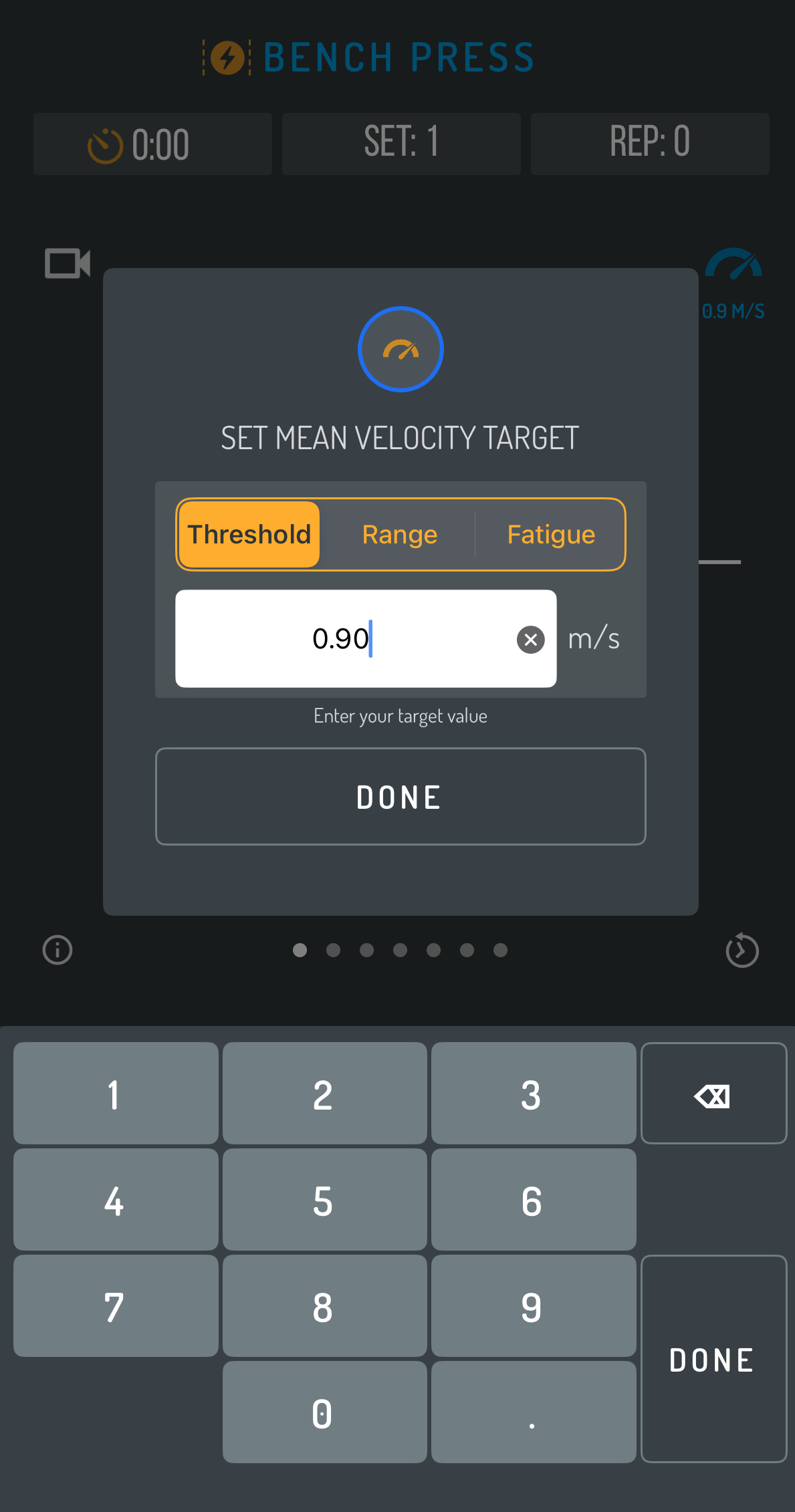Screen dimensions: 795x1512
Task: Enter digit 7 on the keypad
Action: tap(116, 1305)
